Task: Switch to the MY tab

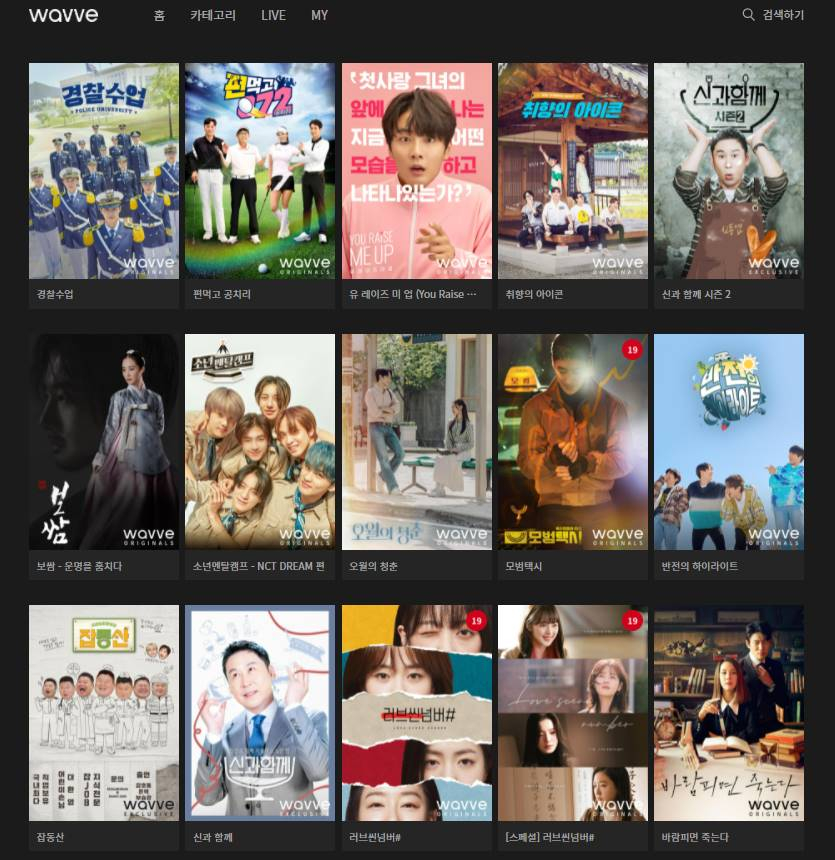Action: (319, 15)
